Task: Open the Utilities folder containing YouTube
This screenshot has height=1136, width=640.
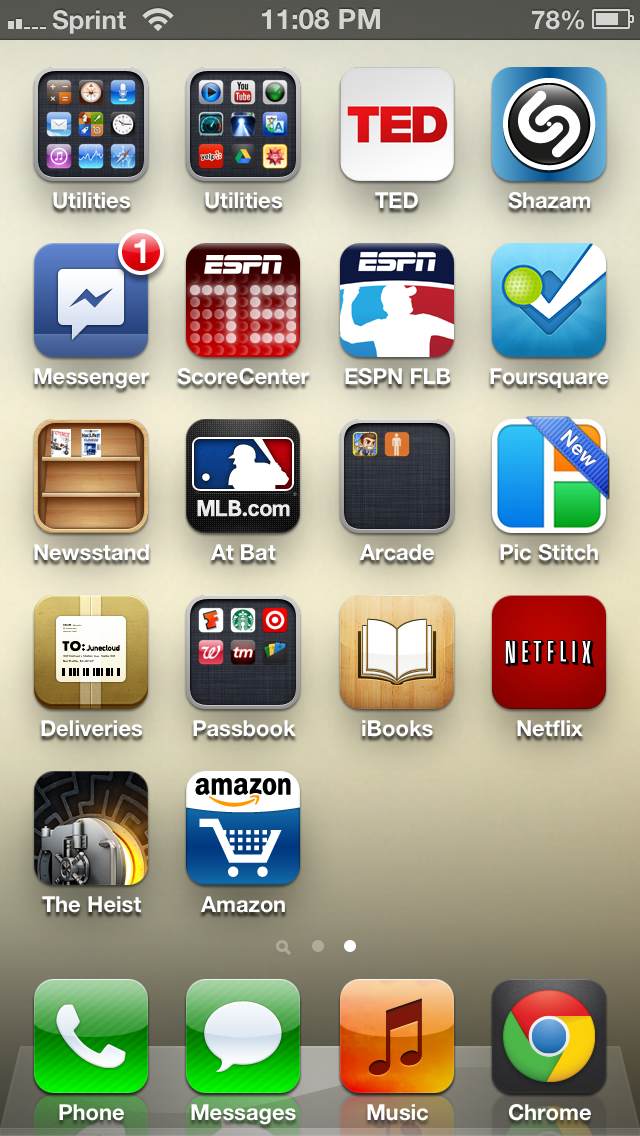Action: click(x=243, y=124)
